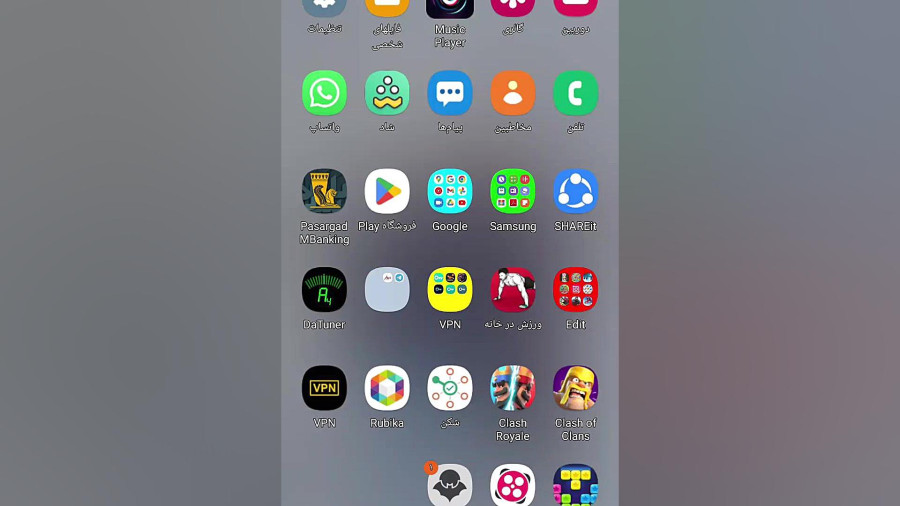Open Music Player

[450, 10]
